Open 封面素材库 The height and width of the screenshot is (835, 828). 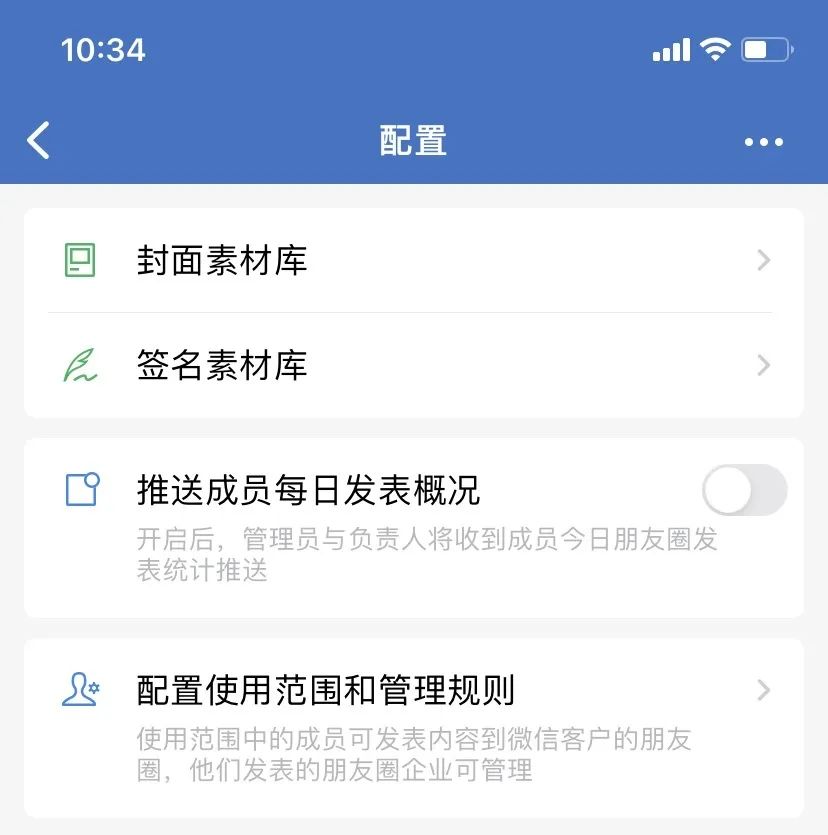pyautogui.click(x=413, y=261)
